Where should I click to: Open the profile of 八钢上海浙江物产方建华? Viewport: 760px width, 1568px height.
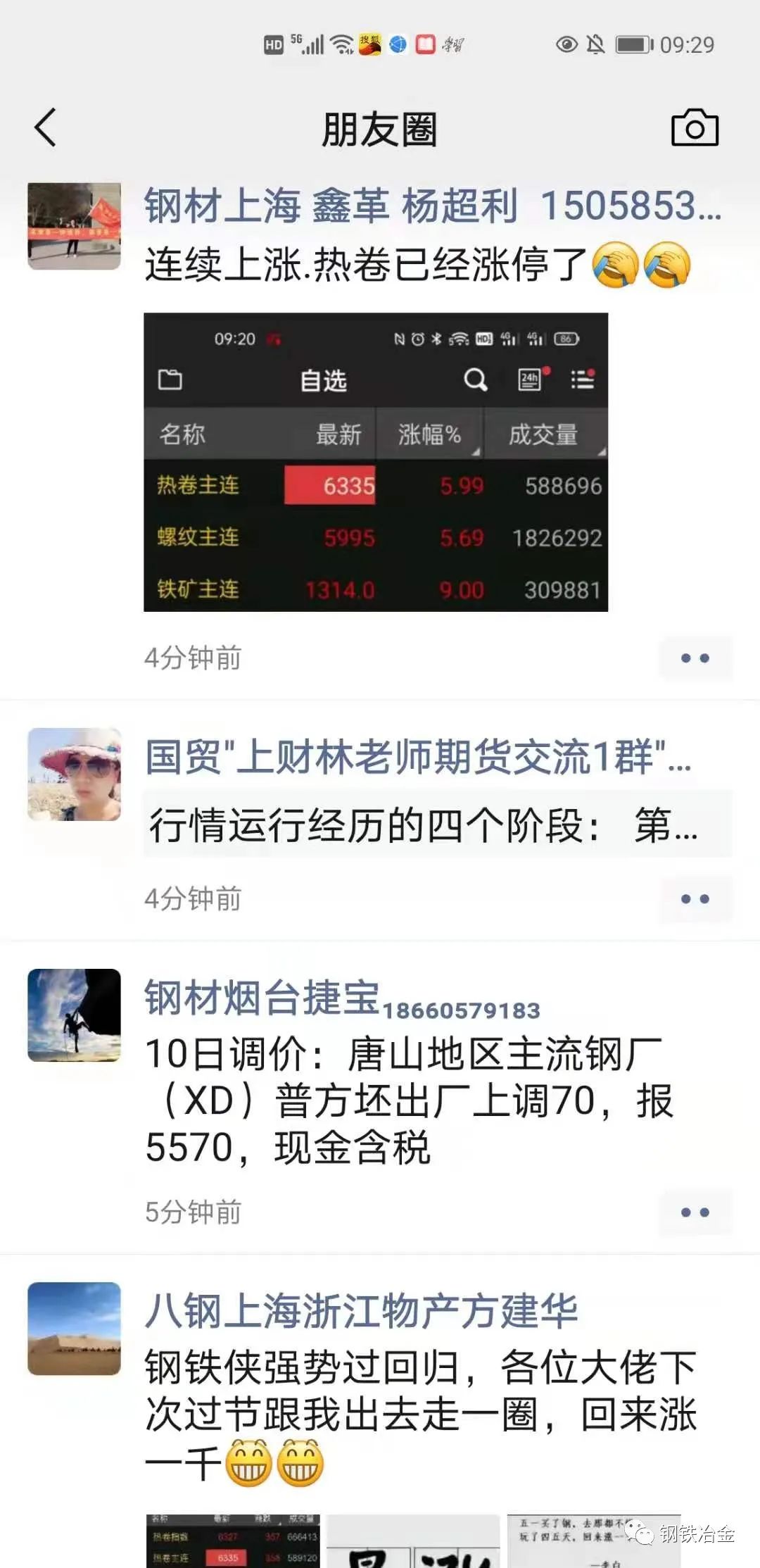click(x=360, y=1311)
